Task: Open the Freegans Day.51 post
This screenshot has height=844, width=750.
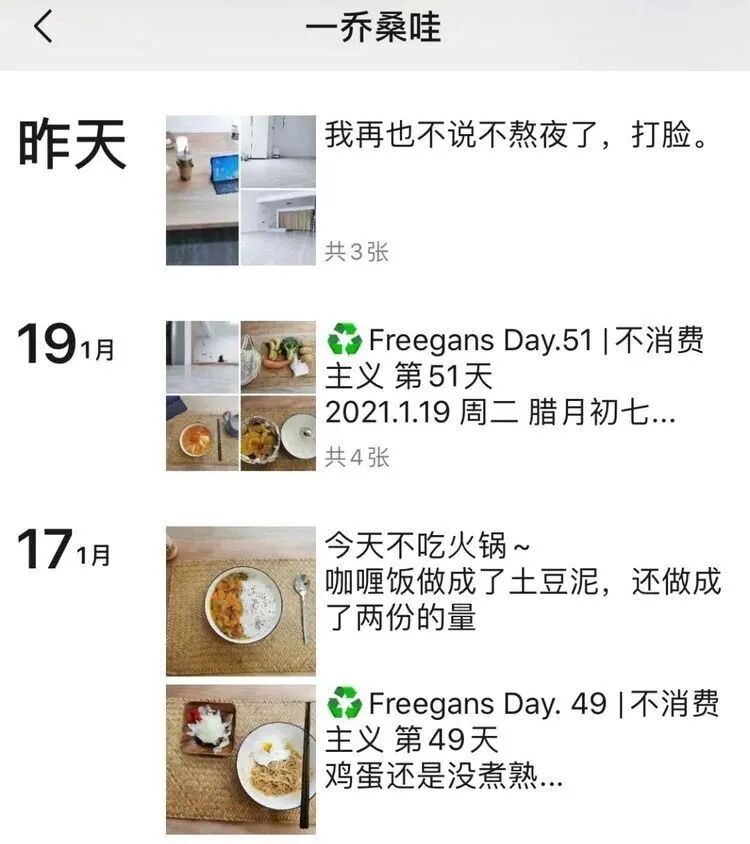Action: click(x=514, y=376)
